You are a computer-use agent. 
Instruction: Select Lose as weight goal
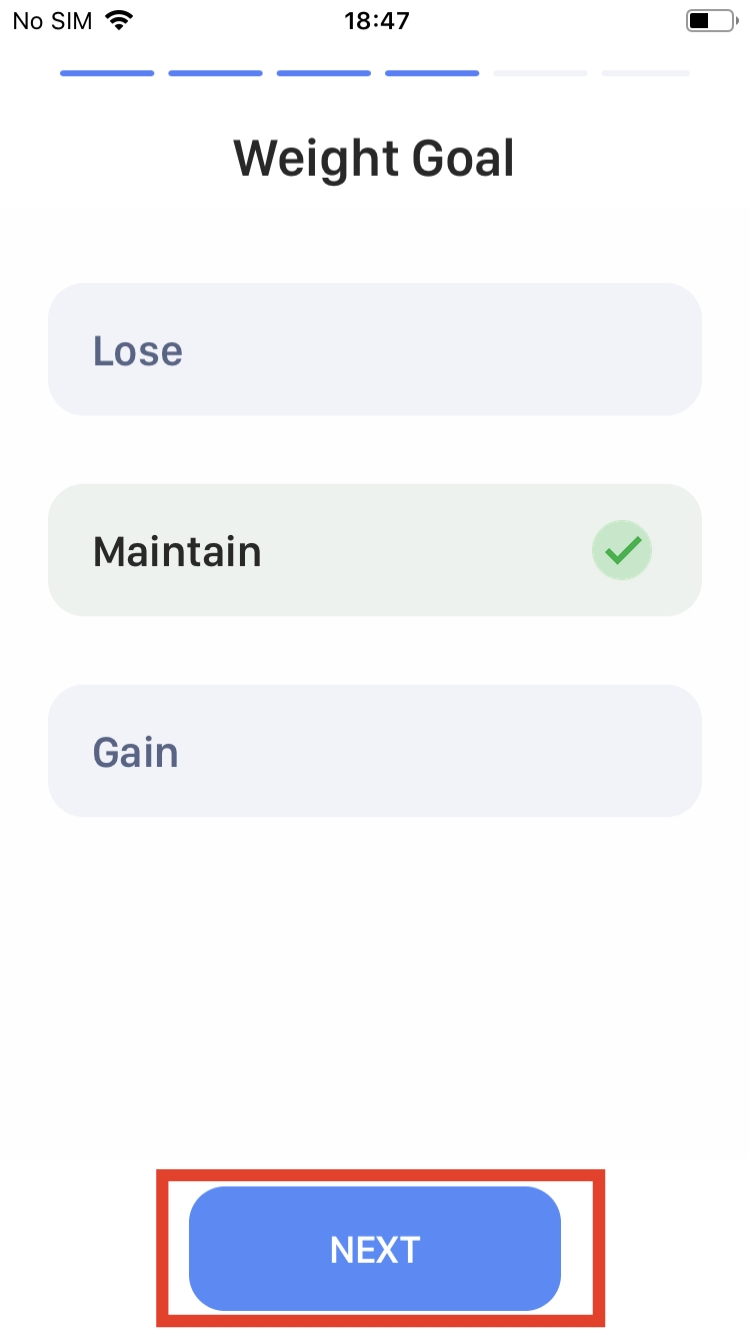coord(374,350)
